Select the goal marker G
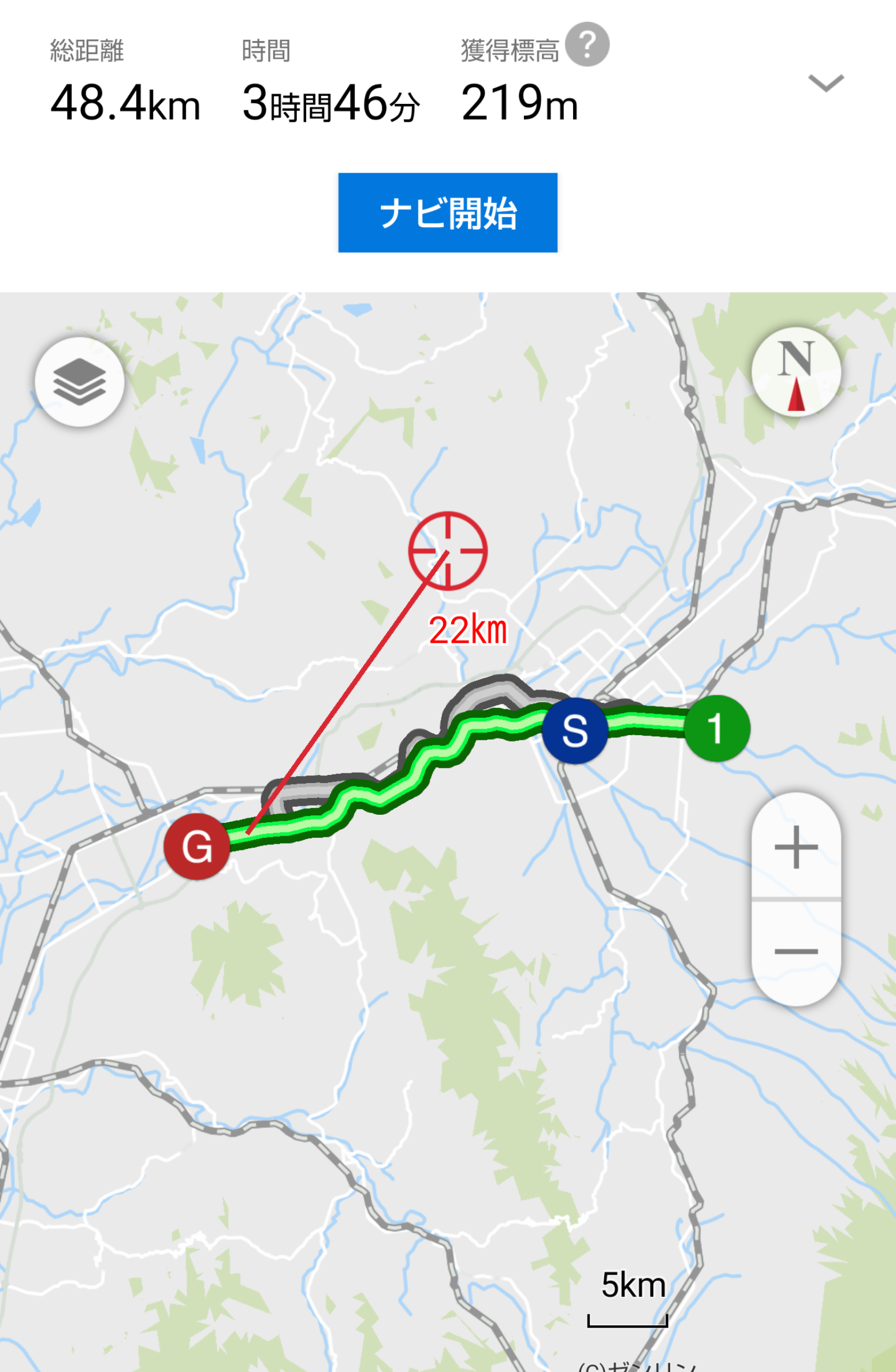896x1372 pixels. point(197,847)
